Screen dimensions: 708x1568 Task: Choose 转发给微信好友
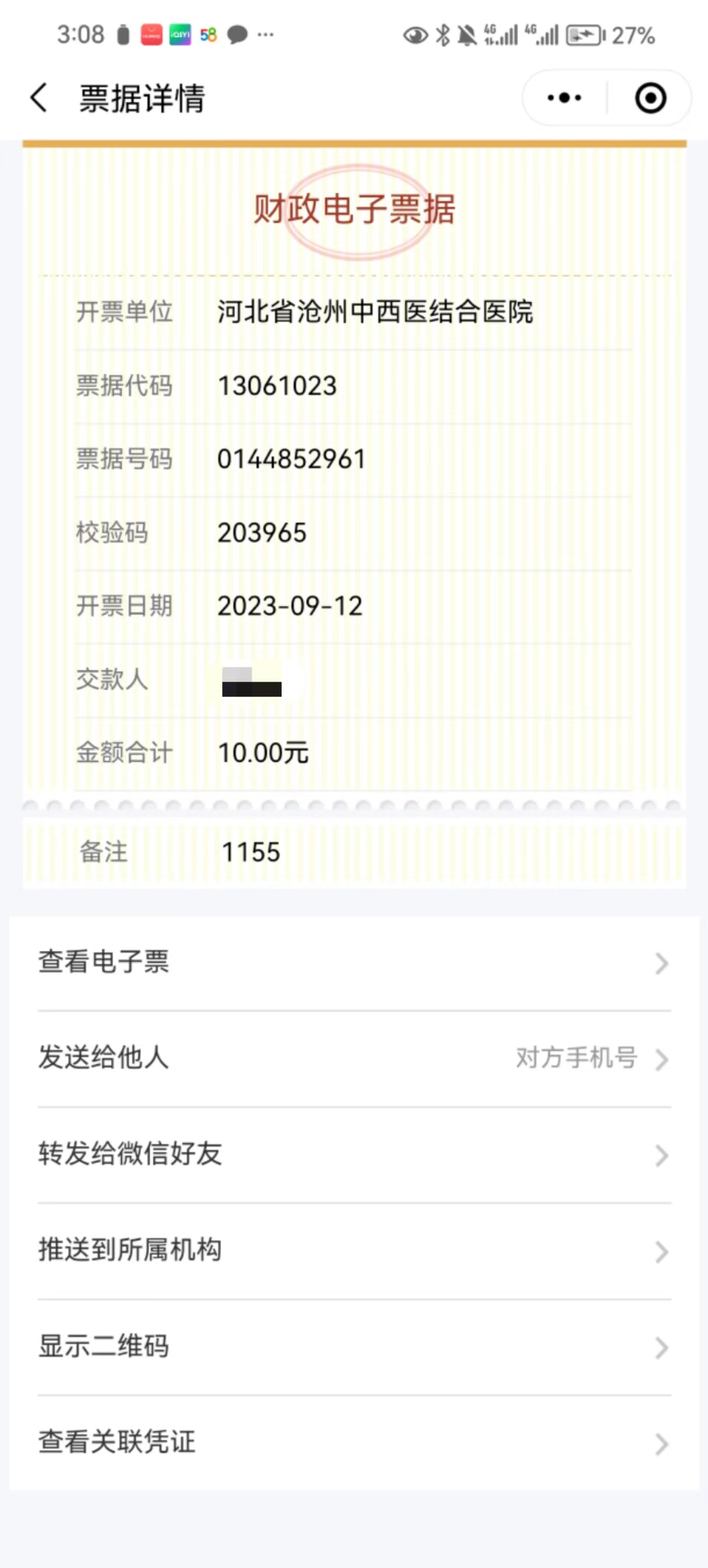354,1155
